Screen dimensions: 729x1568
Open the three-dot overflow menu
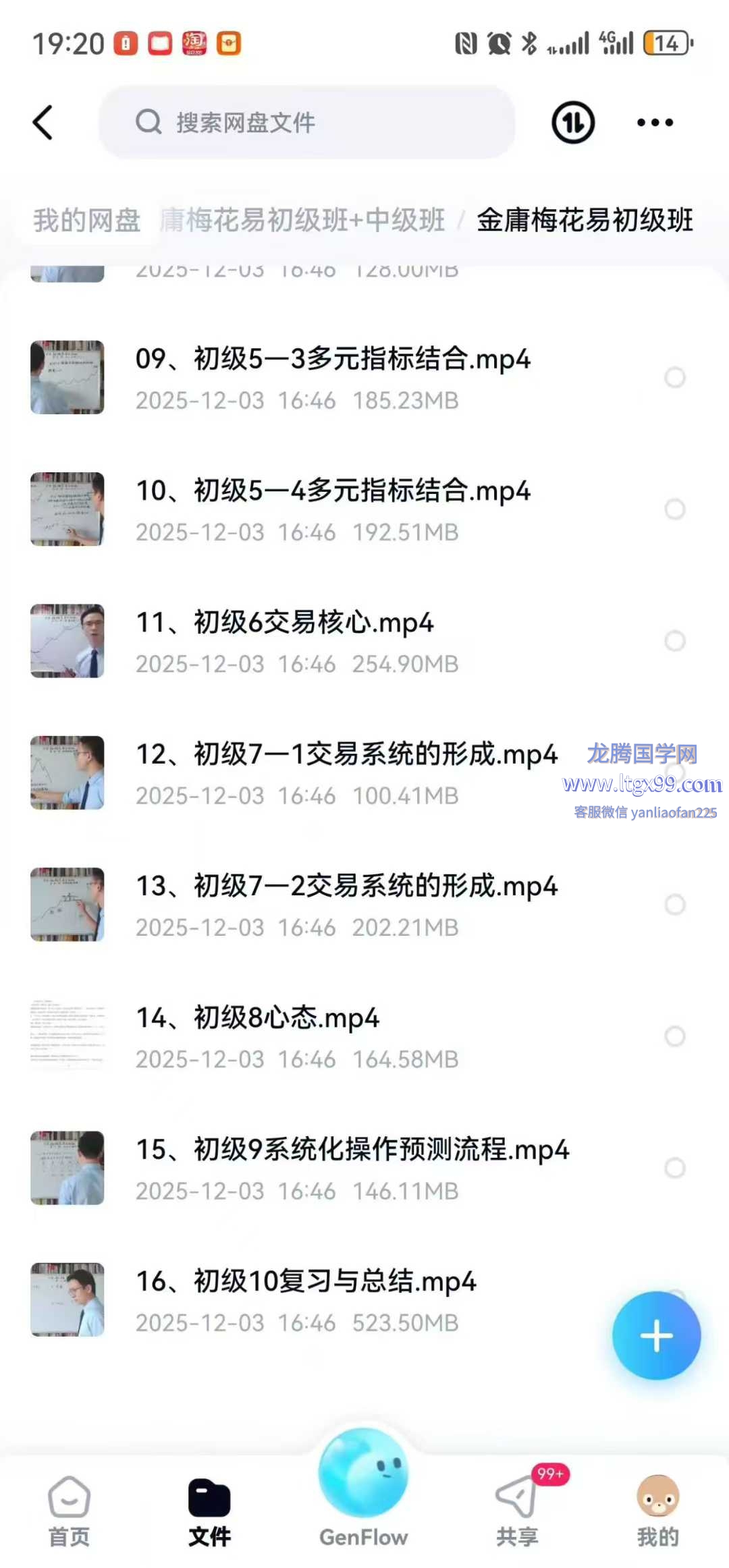[655, 123]
